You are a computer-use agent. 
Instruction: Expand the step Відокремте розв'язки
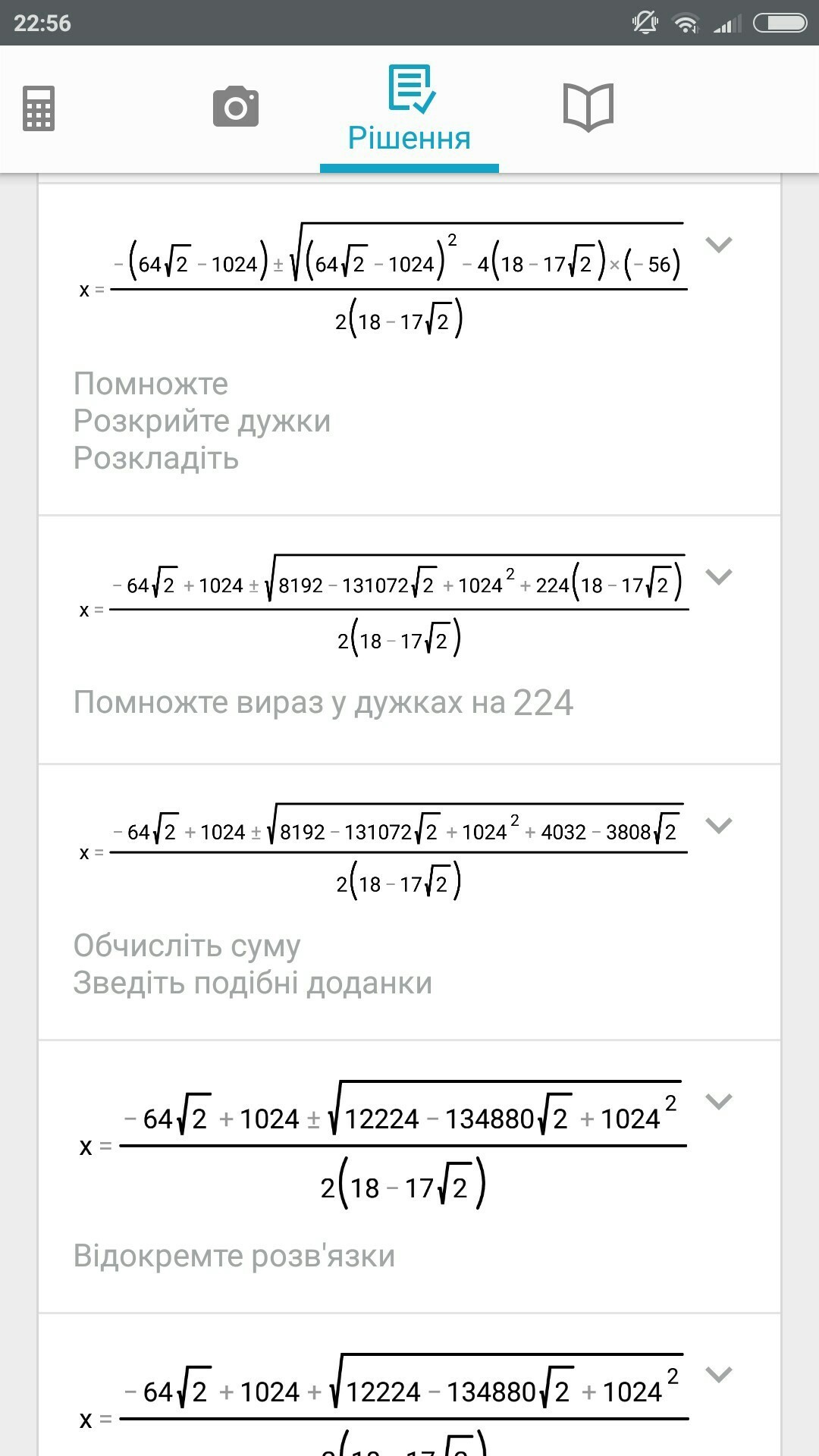click(718, 1101)
